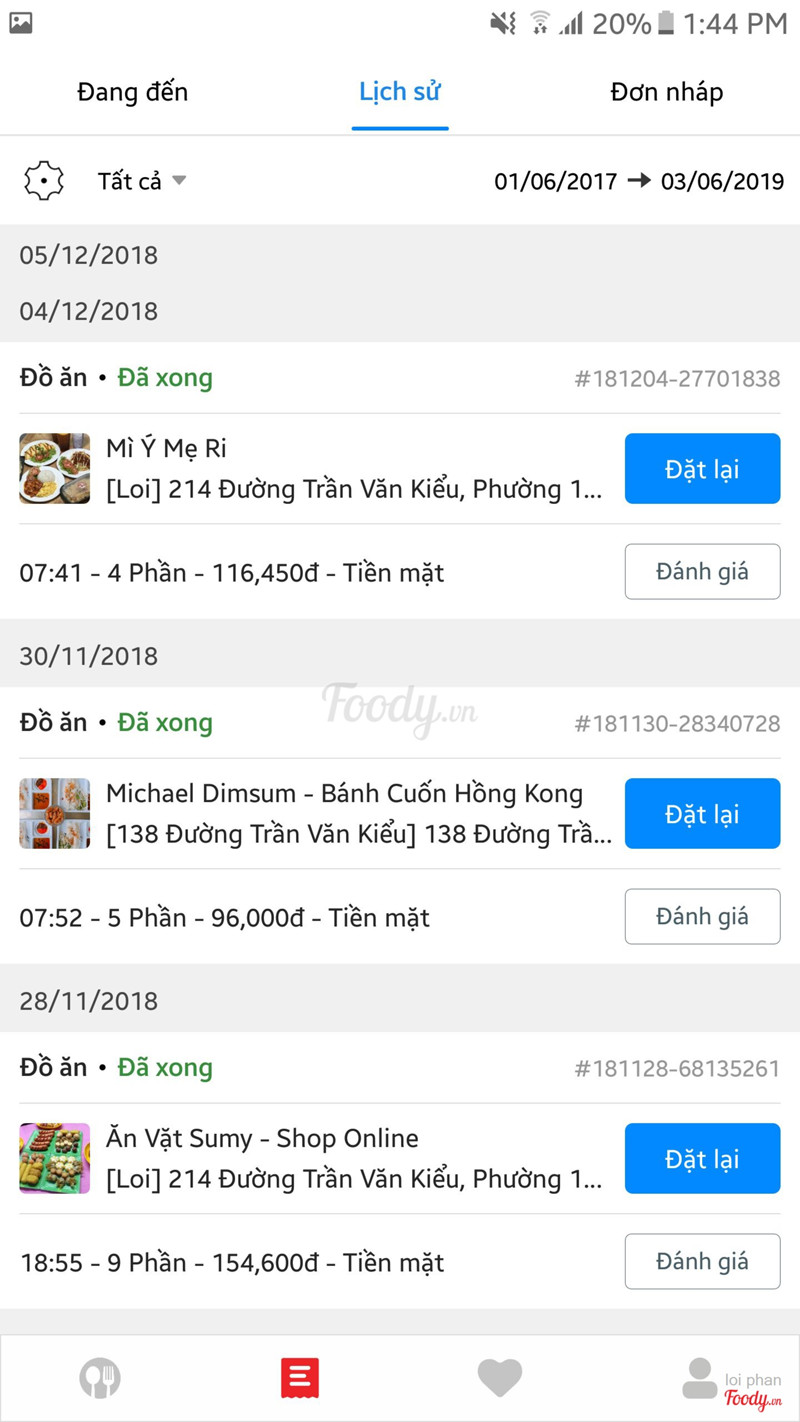Viewport: 800px width, 1422px height.
Task: Open the profile tab in bottom bar
Action: coord(700,1378)
